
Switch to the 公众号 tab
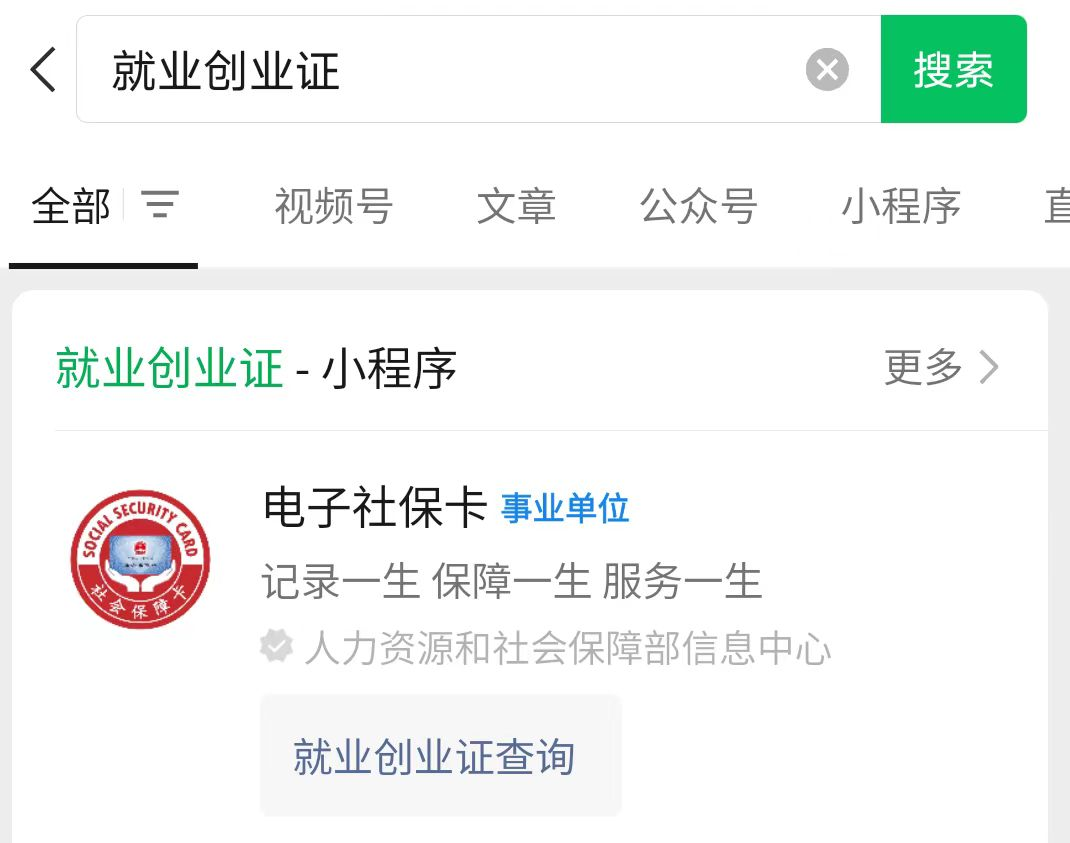click(x=698, y=207)
